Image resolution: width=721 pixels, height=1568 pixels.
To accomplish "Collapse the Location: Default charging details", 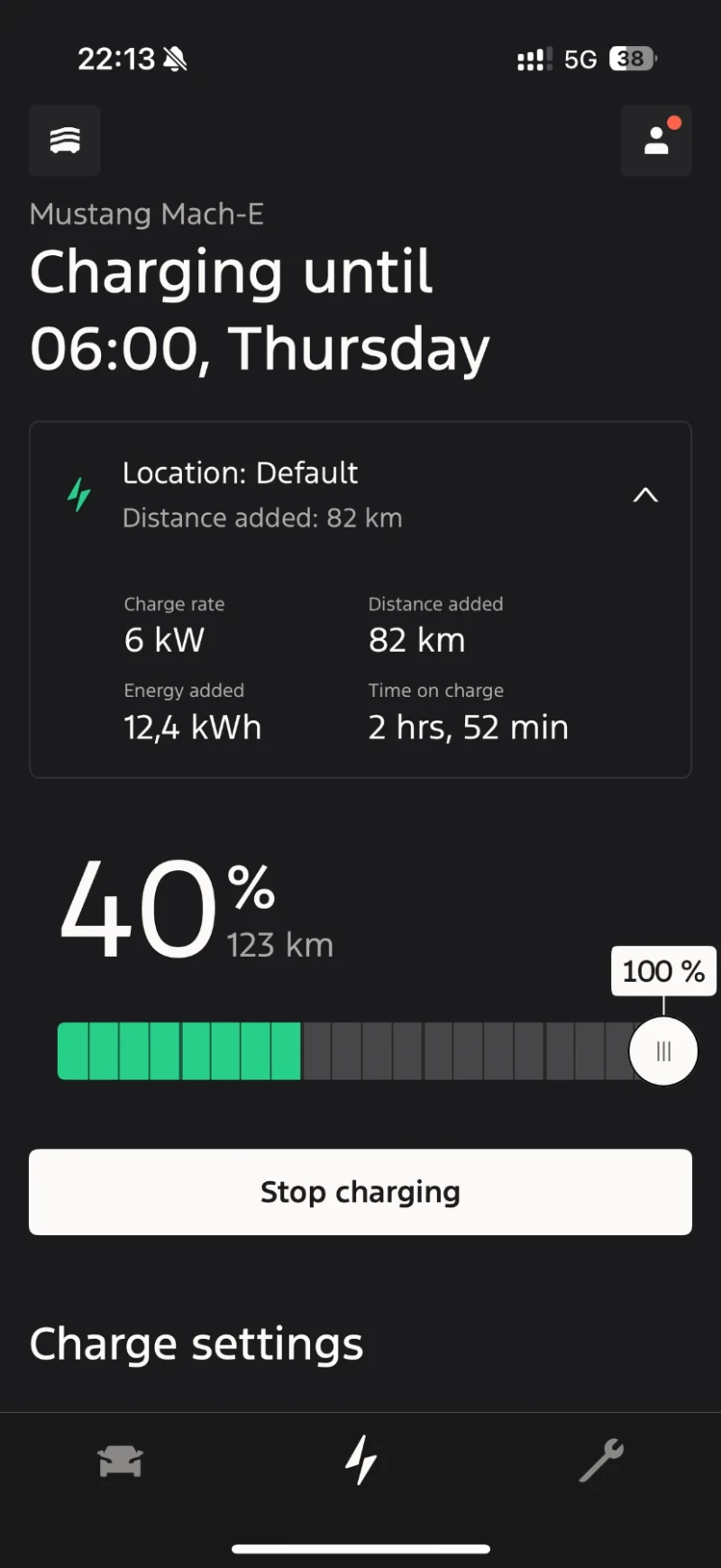I will [645, 495].
